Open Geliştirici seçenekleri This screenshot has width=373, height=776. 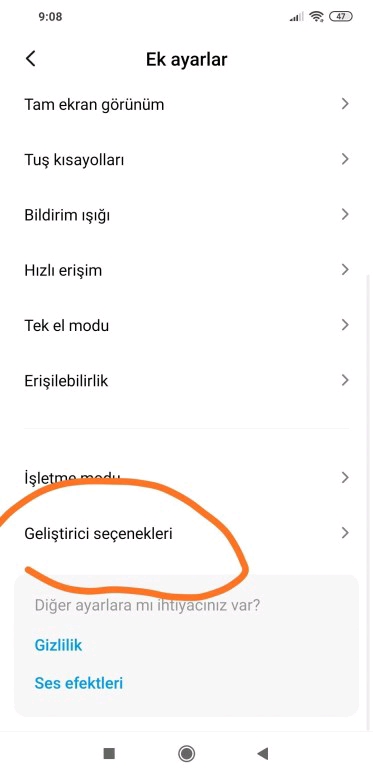point(186,534)
